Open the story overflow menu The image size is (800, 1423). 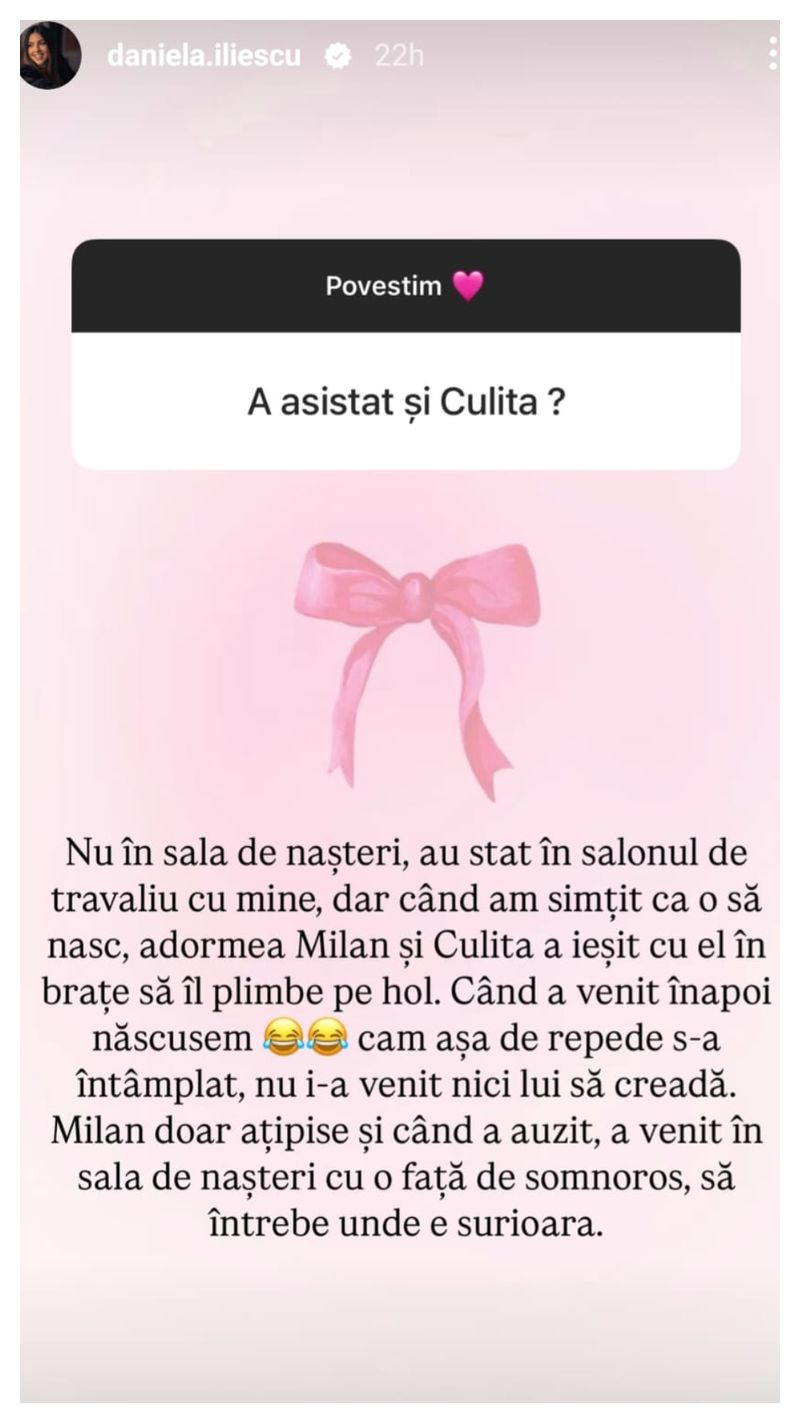[773, 54]
